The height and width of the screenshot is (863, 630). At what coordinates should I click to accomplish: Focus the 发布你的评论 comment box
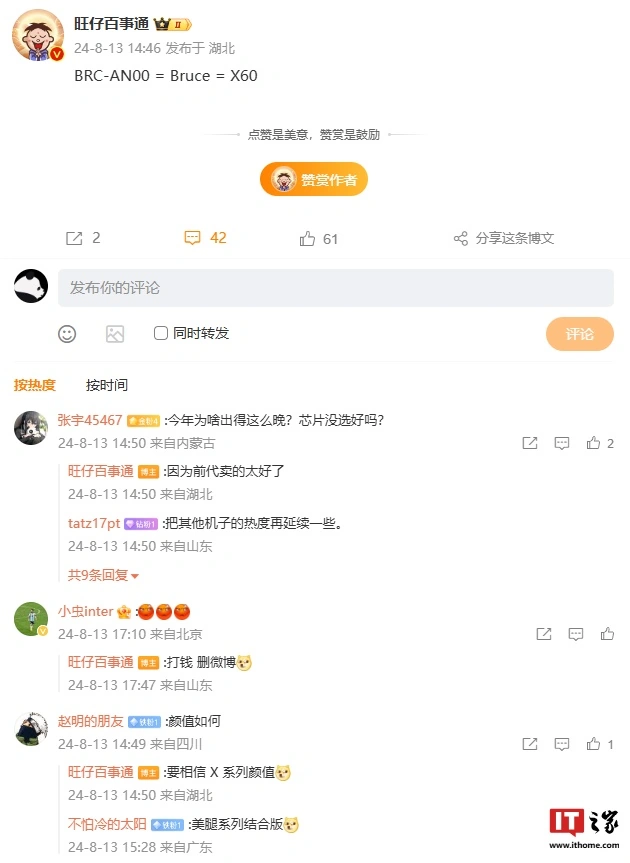click(x=335, y=288)
